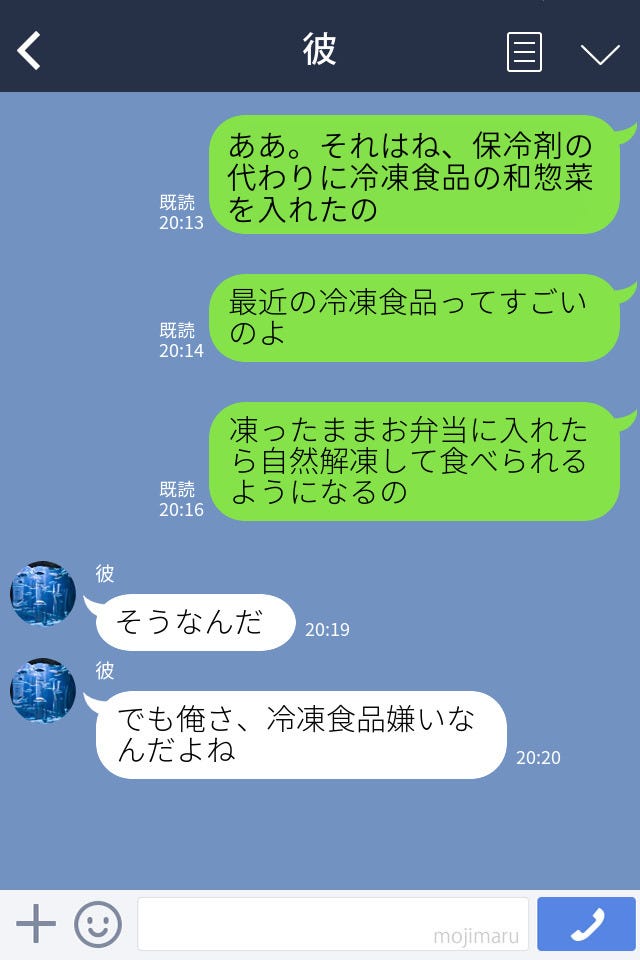Screen dimensions: 640x960
Task: Start a call with the blue phone button
Action: point(586,923)
